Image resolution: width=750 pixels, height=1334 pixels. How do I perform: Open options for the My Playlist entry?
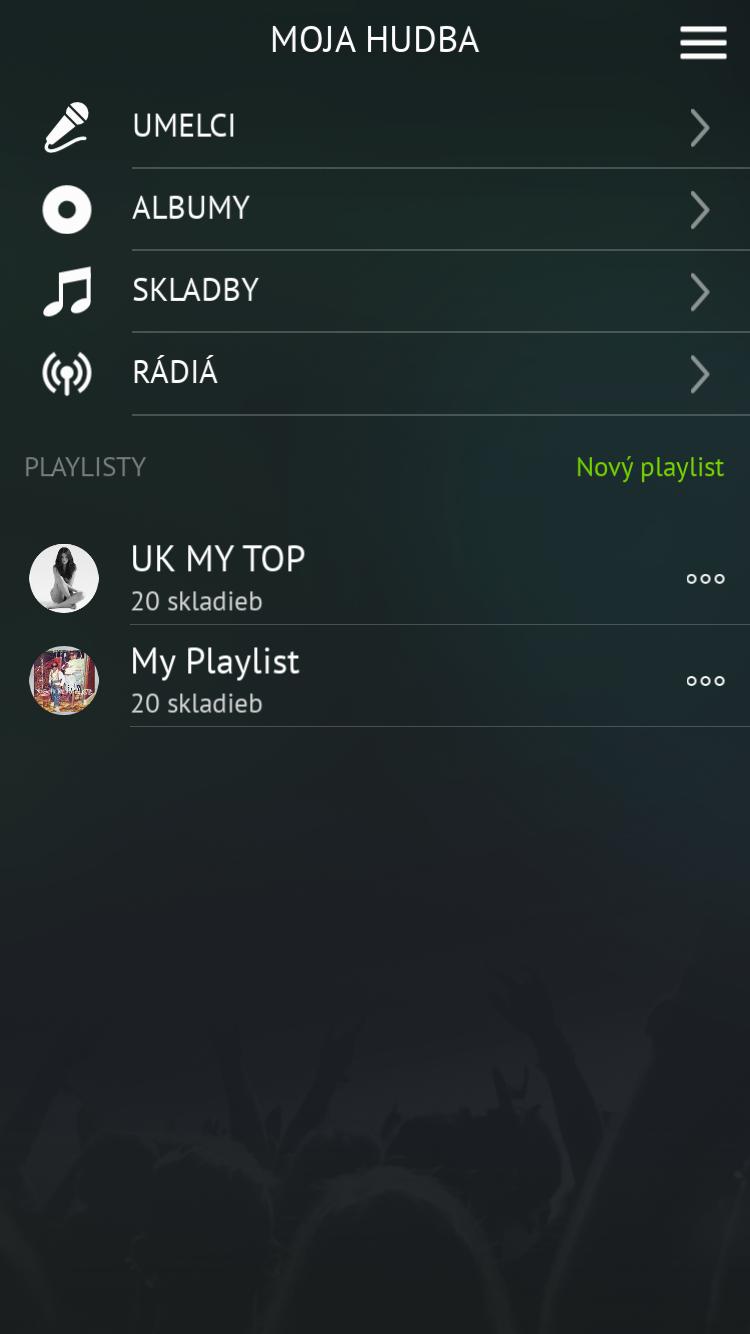pyautogui.click(x=705, y=680)
